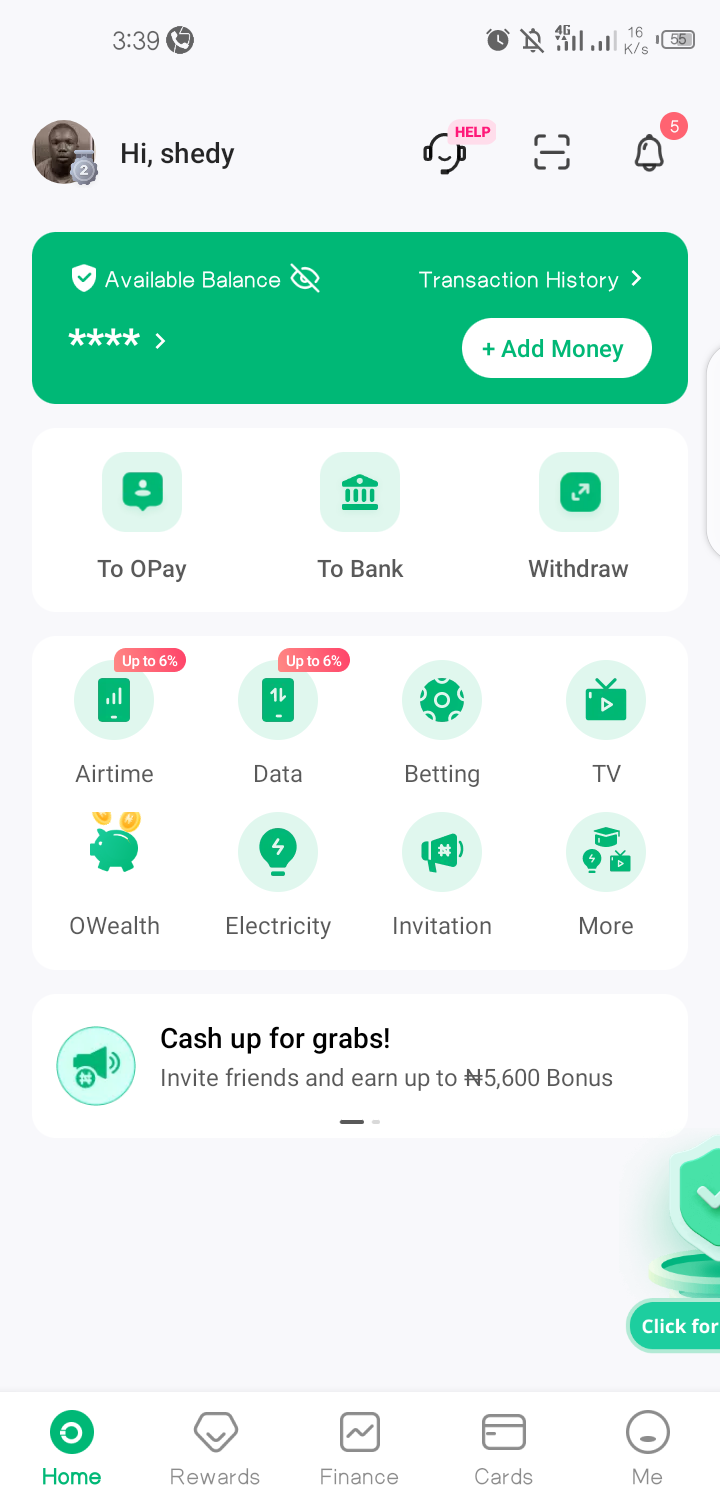This screenshot has width=720, height=1492.
Task: Open the help support headset icon
Action: (445, 153)
